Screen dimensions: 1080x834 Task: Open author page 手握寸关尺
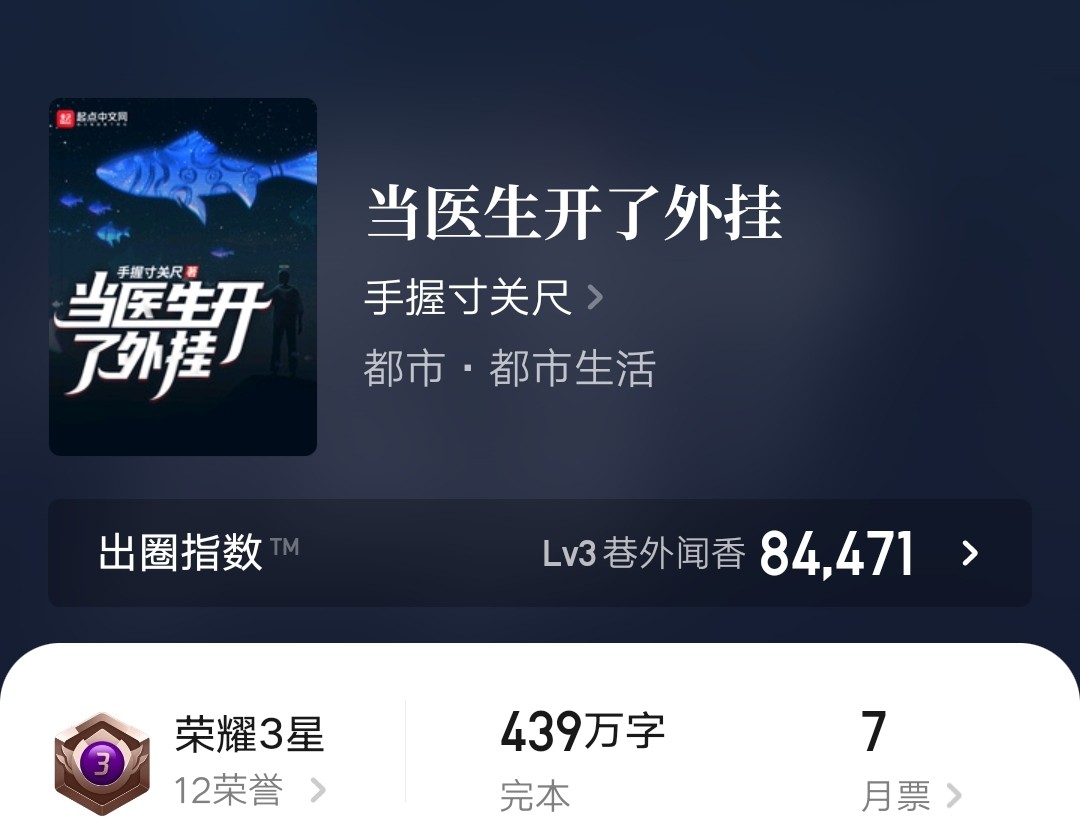483,298
